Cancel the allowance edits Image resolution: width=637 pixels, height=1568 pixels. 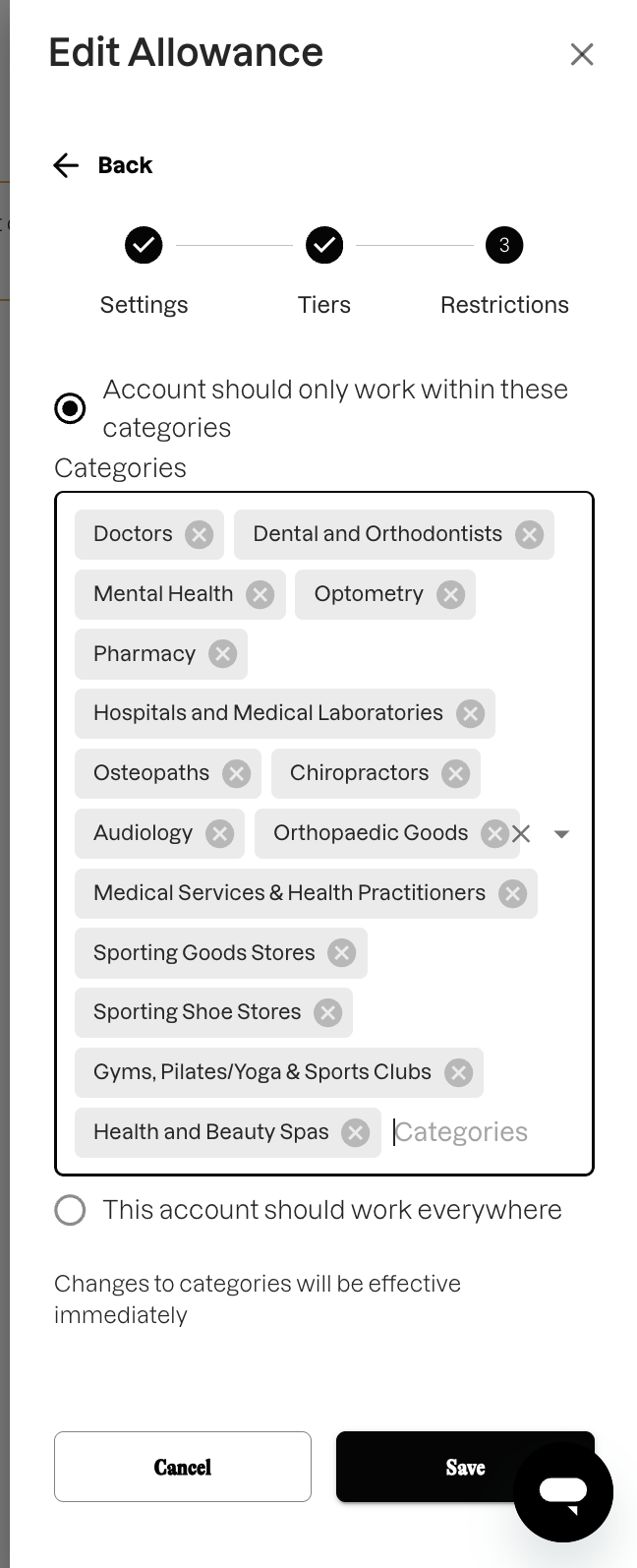(x=183, y=1467)
